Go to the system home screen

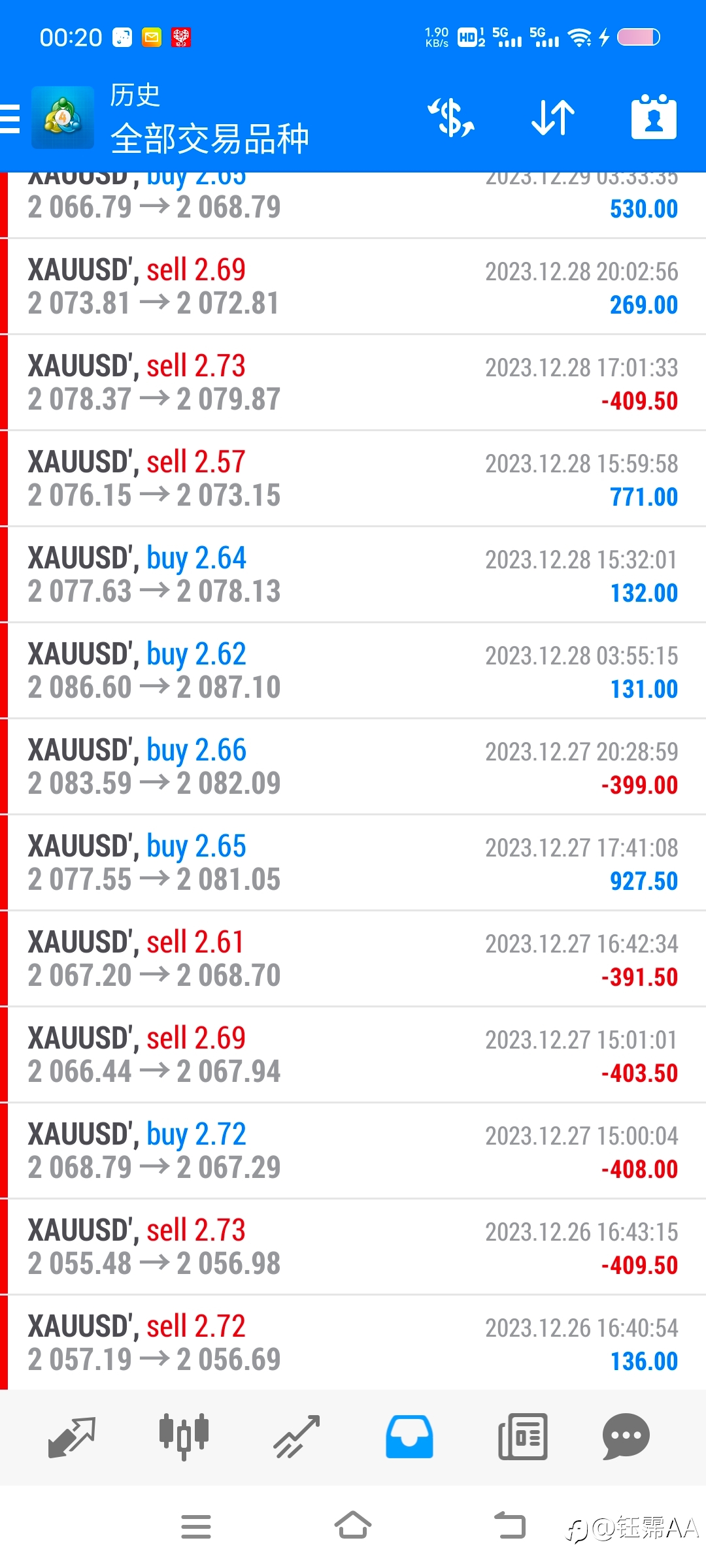pyautogui.click(x=353, y=1526)
